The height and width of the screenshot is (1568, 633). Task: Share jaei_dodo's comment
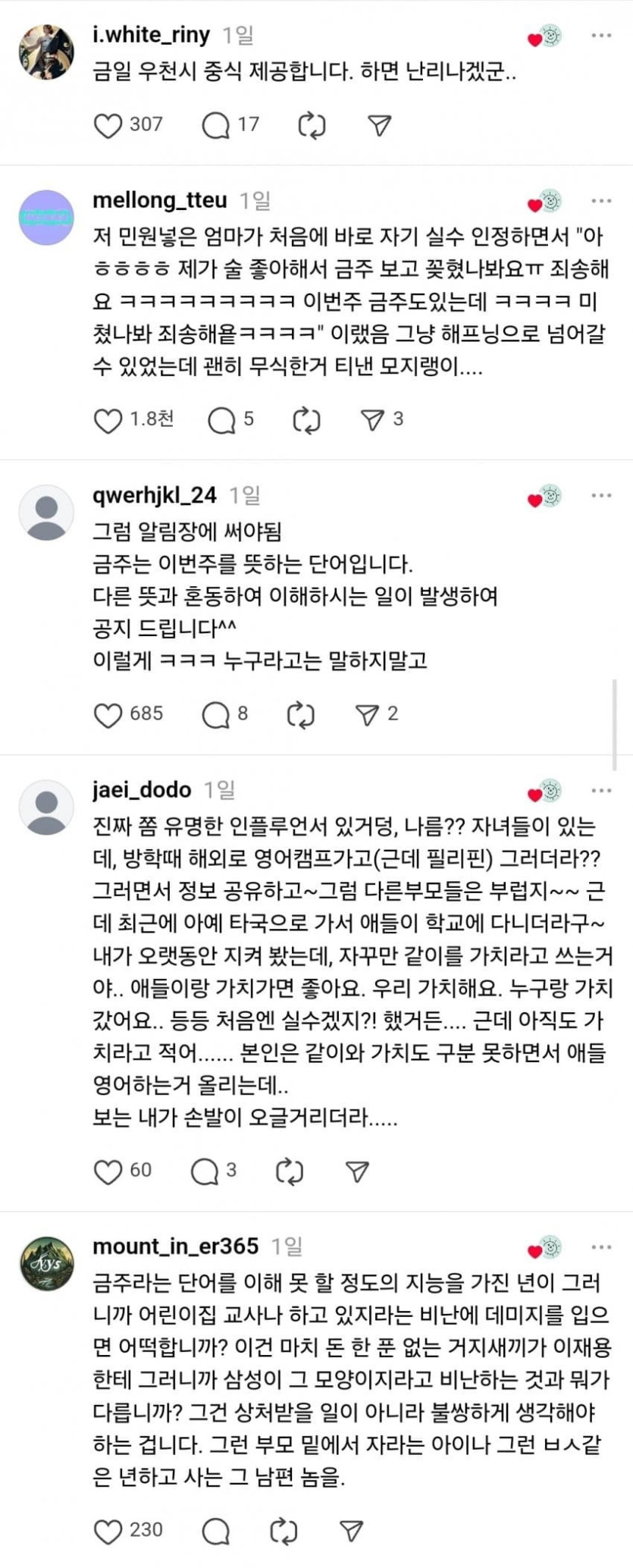pos(357,1171)
